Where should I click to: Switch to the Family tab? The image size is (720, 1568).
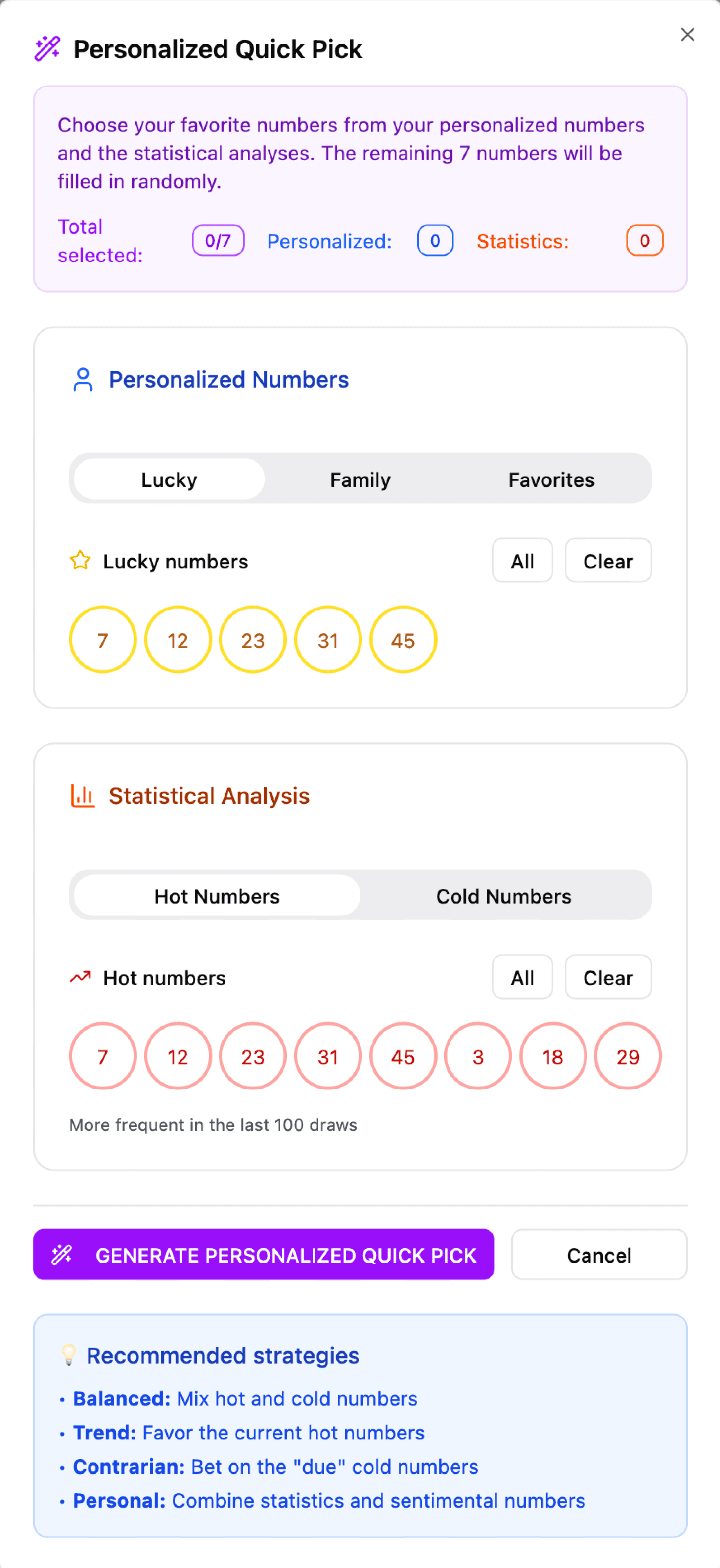pos(360,479)
